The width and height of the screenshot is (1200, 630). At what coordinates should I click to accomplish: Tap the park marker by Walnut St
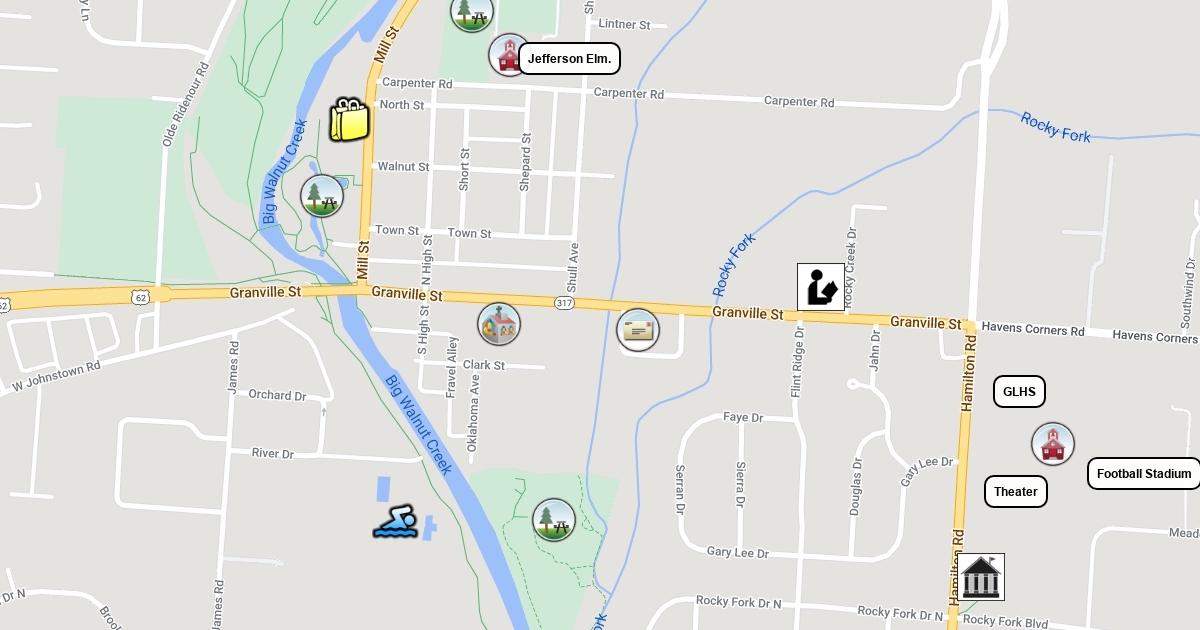322,196
